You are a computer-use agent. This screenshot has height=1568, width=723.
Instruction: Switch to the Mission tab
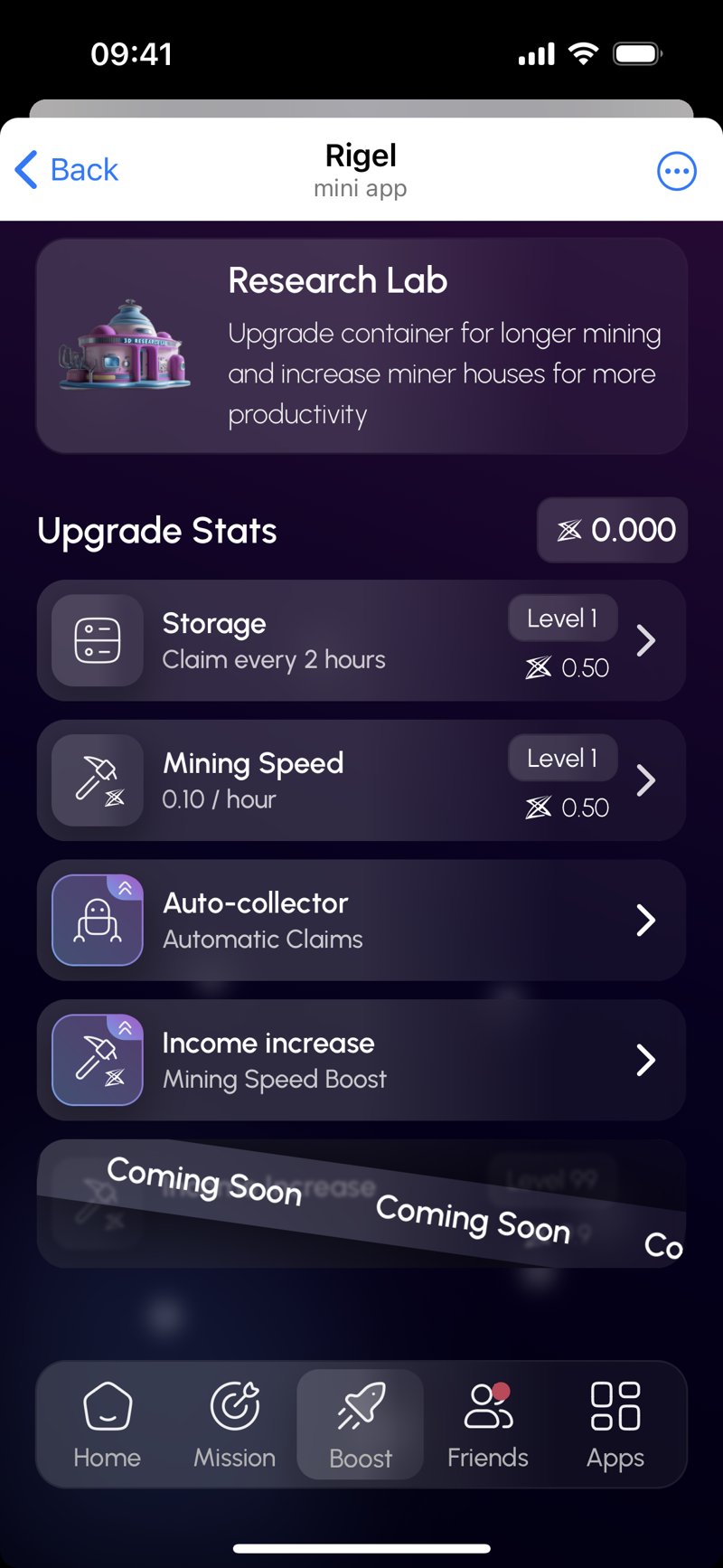(233, 1424)
